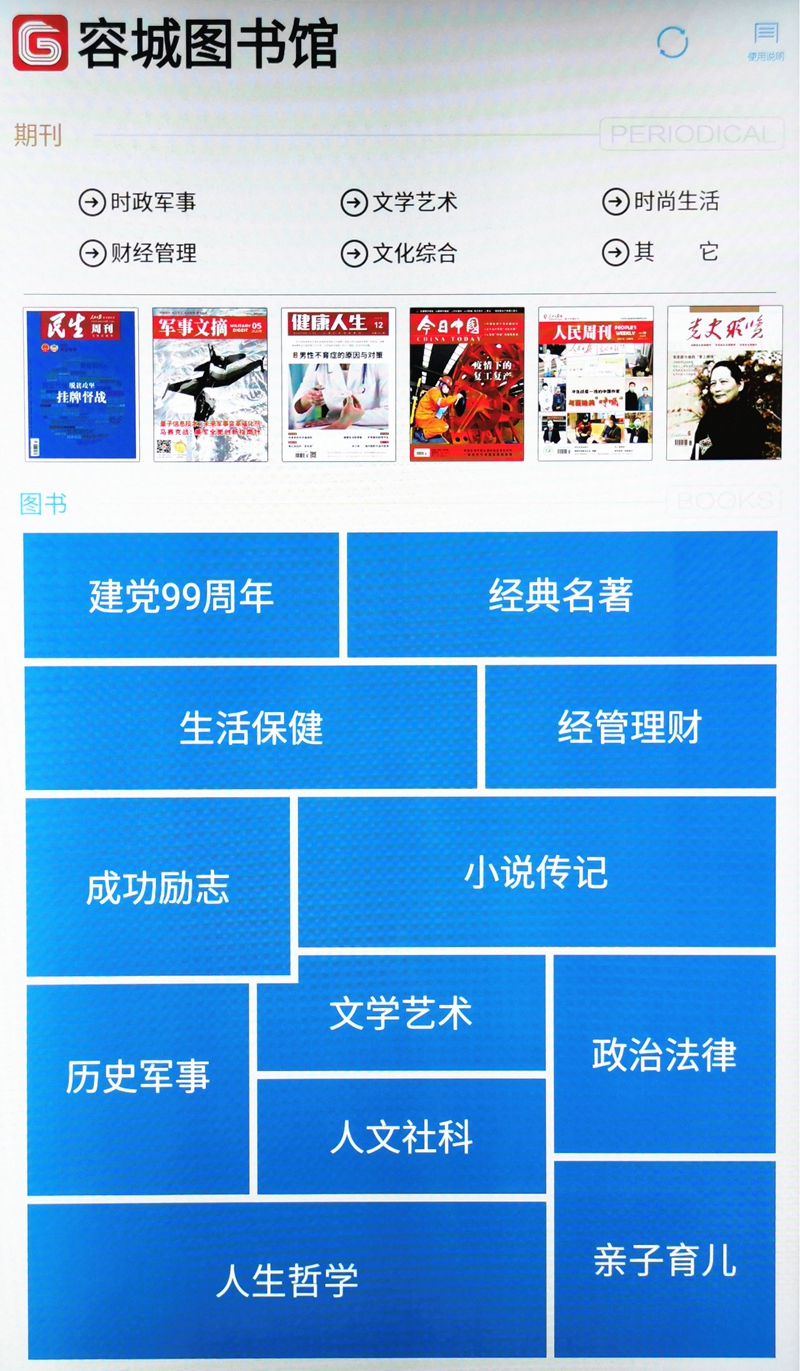View the 健康人生 magazine

pyautogui.click(x=338, y=384)
